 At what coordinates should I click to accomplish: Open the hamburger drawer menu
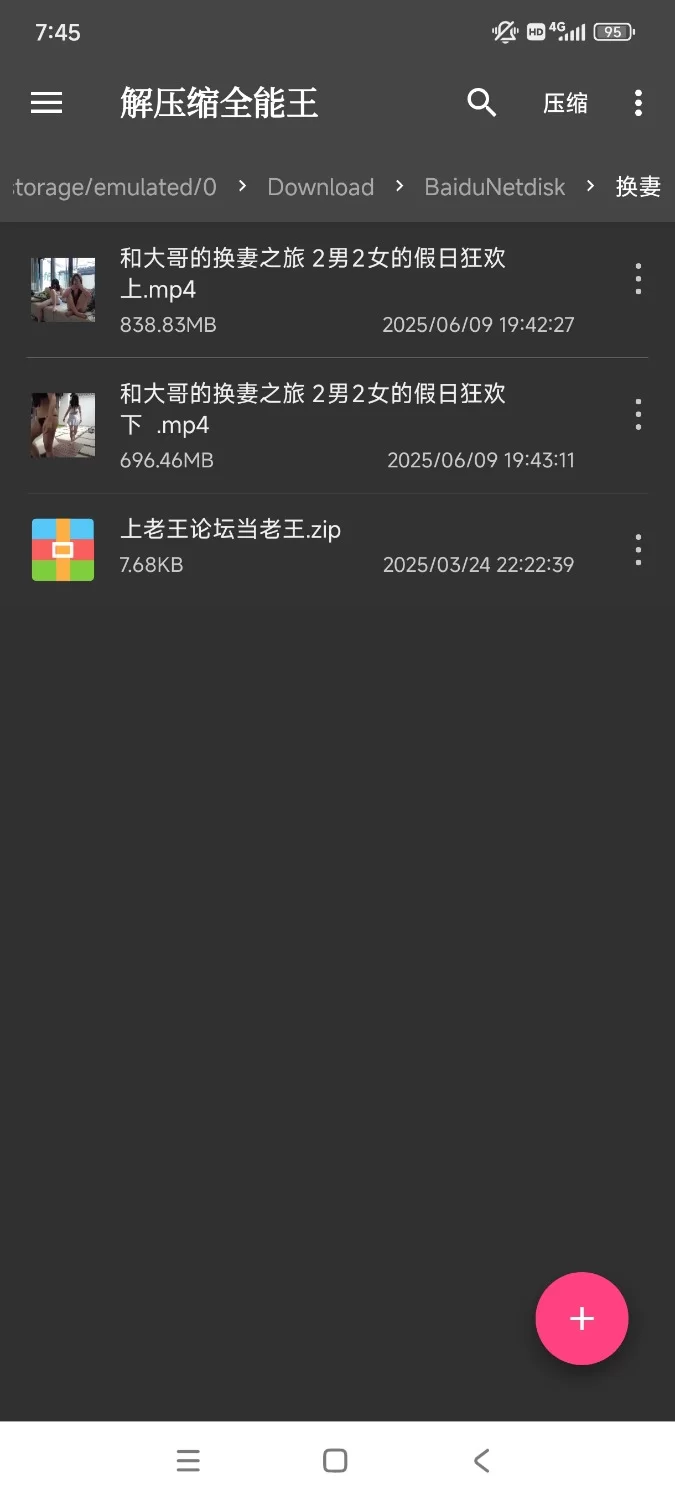pos(47,103)
